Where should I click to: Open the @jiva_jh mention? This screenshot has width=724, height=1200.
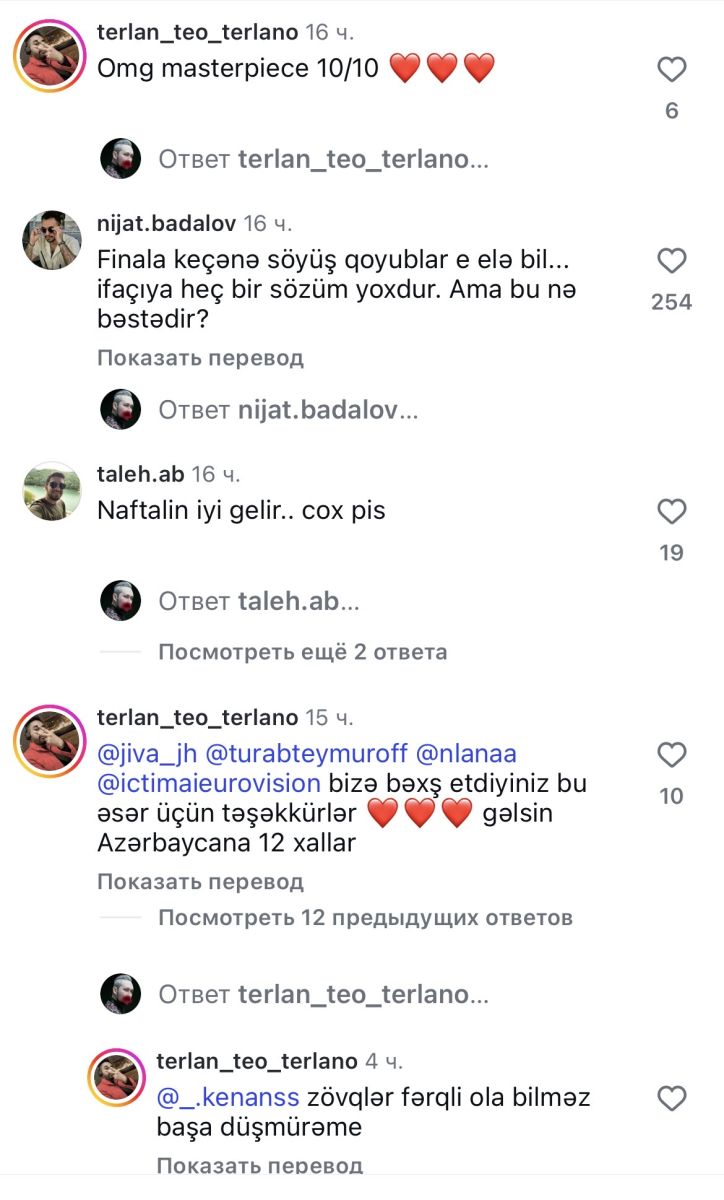click(147, 753)
